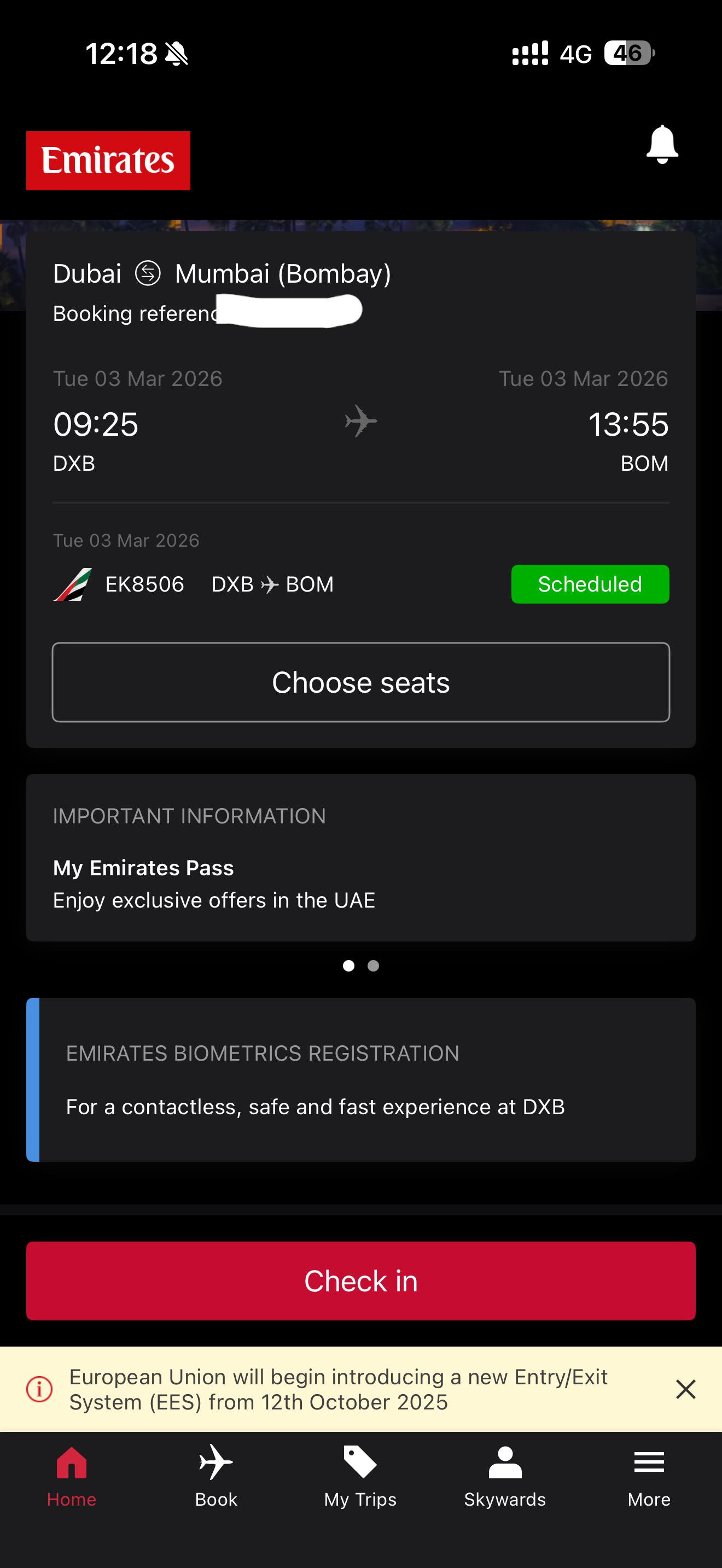Select the Home tab
Image resolution: width=722 pixels, height=1568 pixels.
point(72,1476)
